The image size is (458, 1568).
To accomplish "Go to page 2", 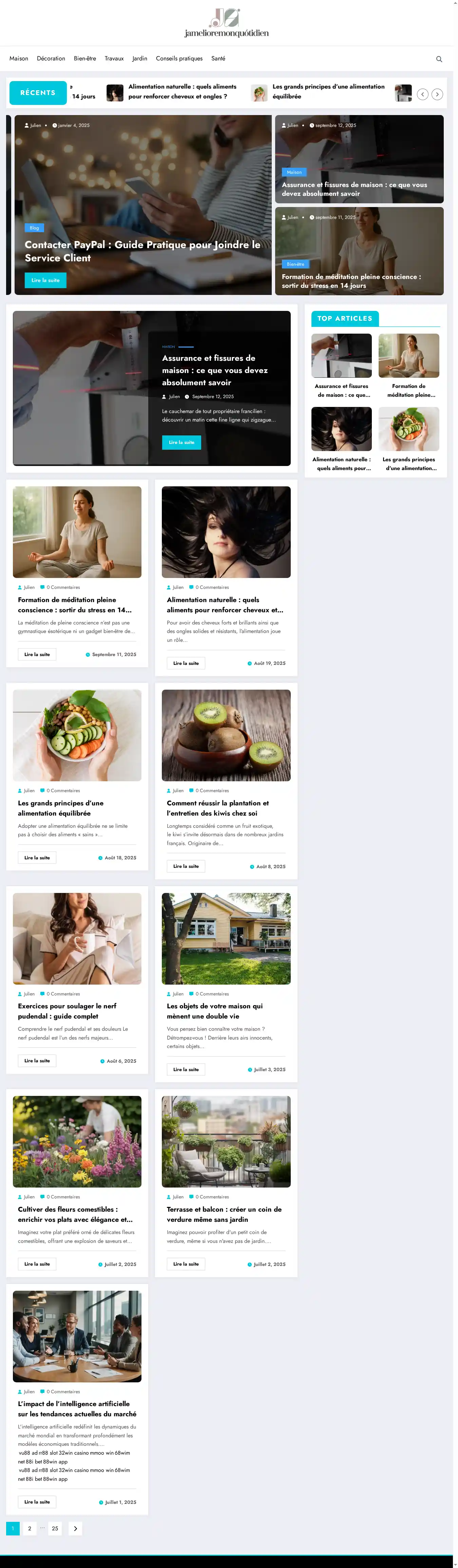I will [29, 1528].
